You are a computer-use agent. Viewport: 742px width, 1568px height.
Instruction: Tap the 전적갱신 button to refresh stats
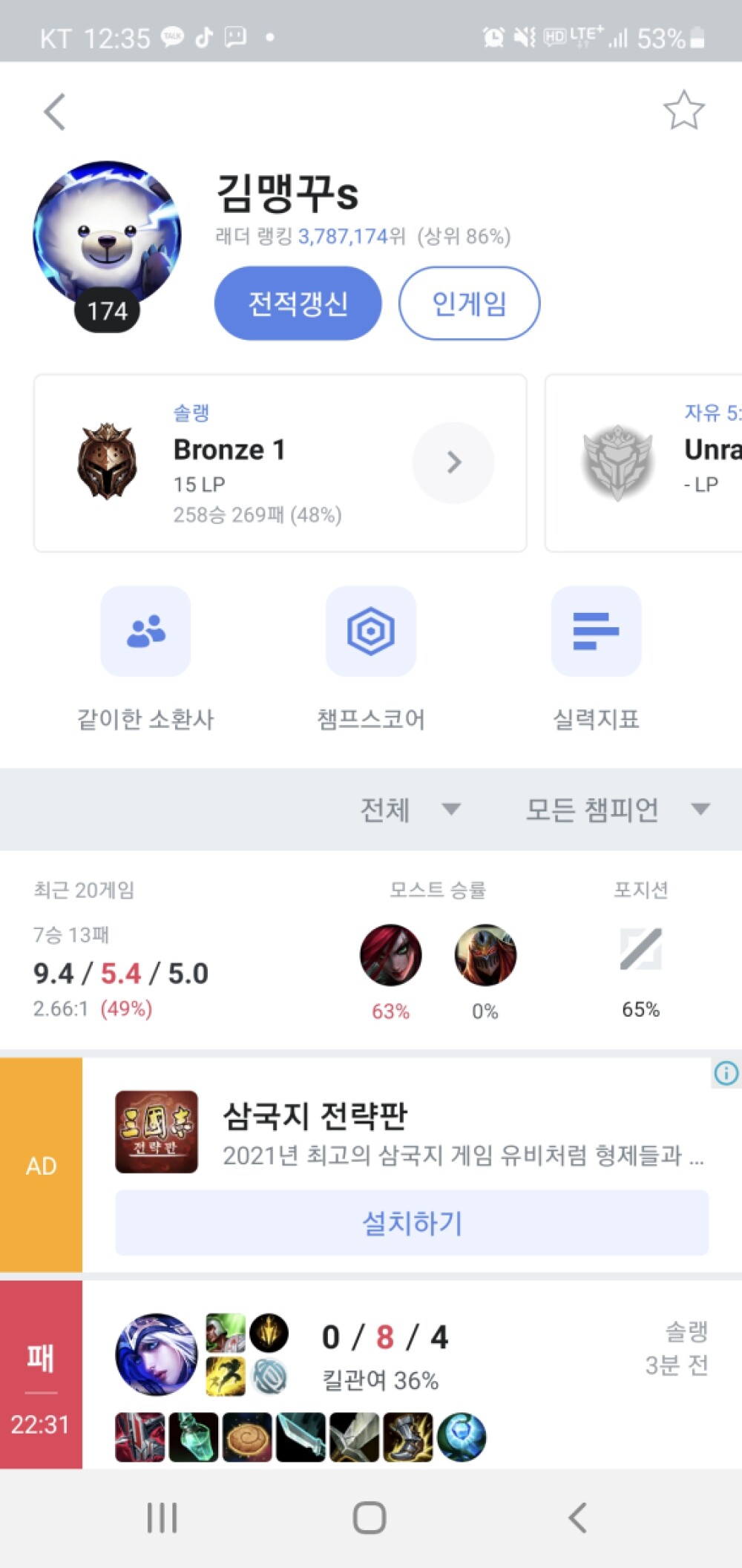(298, 304)
